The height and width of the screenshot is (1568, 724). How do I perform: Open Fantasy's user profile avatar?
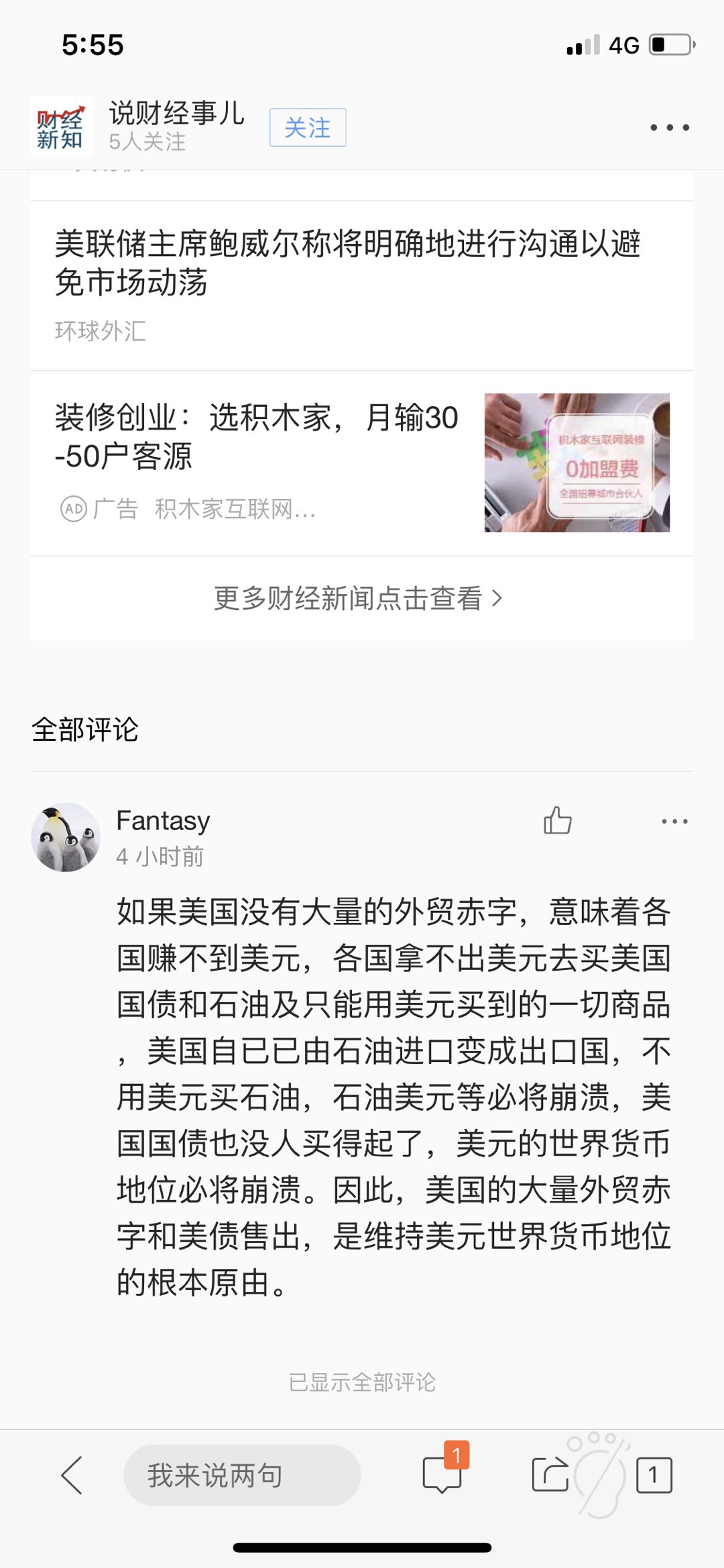(66, 837)
